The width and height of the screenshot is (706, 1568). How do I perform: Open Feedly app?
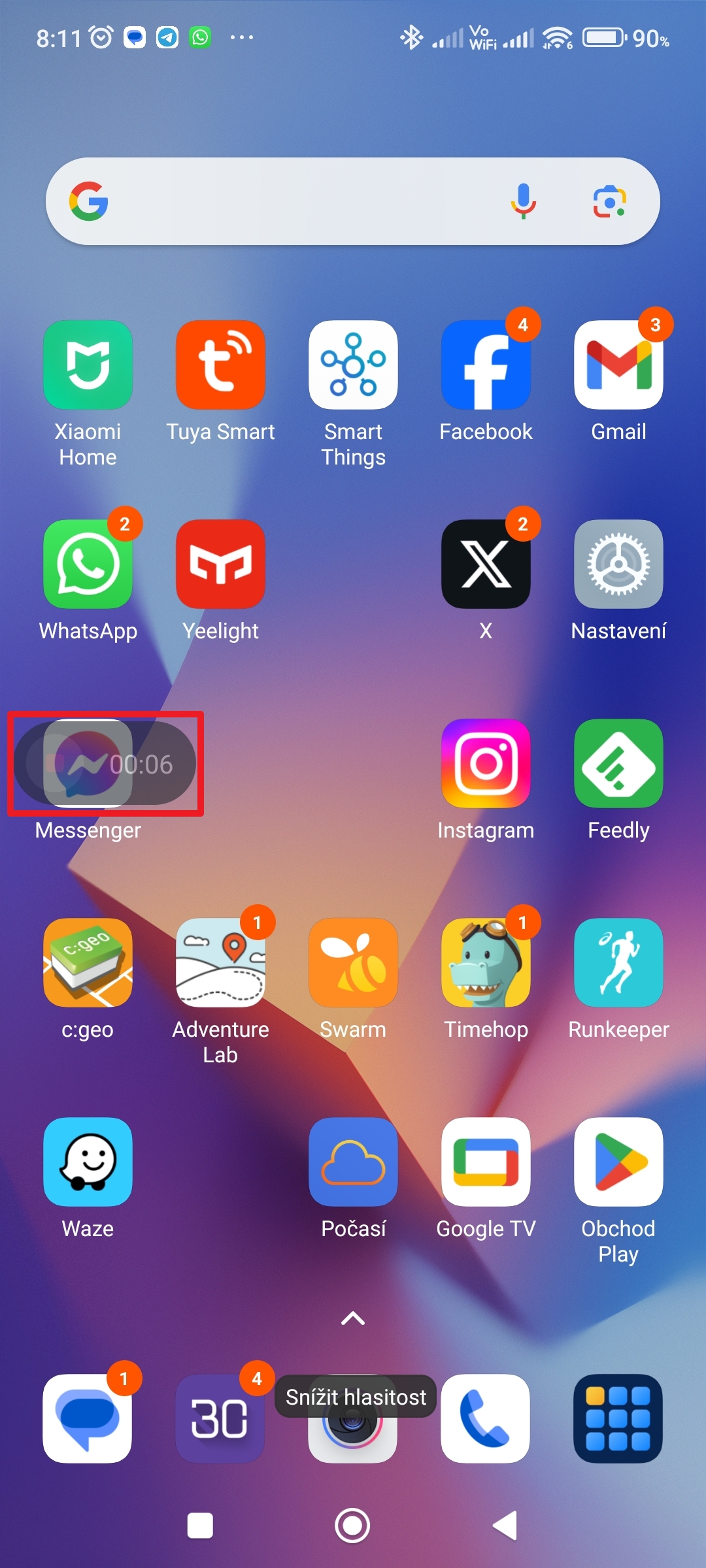pos(618,764)
